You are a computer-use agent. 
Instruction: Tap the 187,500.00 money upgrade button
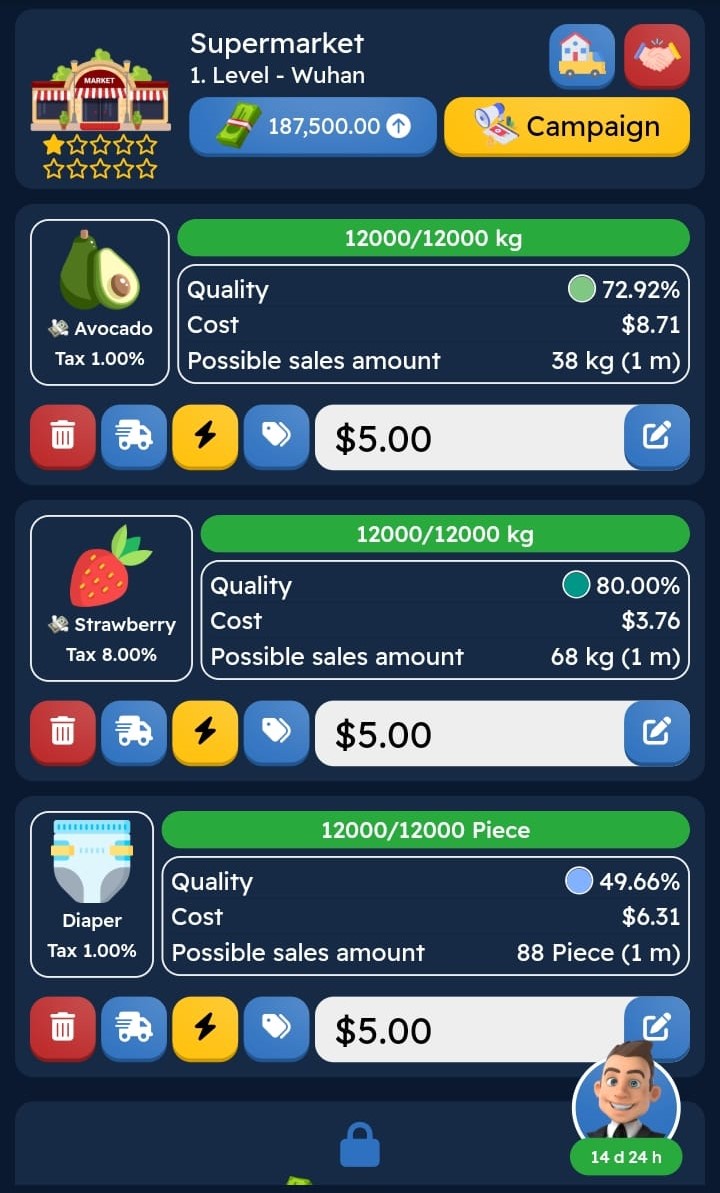pos(313,126)
